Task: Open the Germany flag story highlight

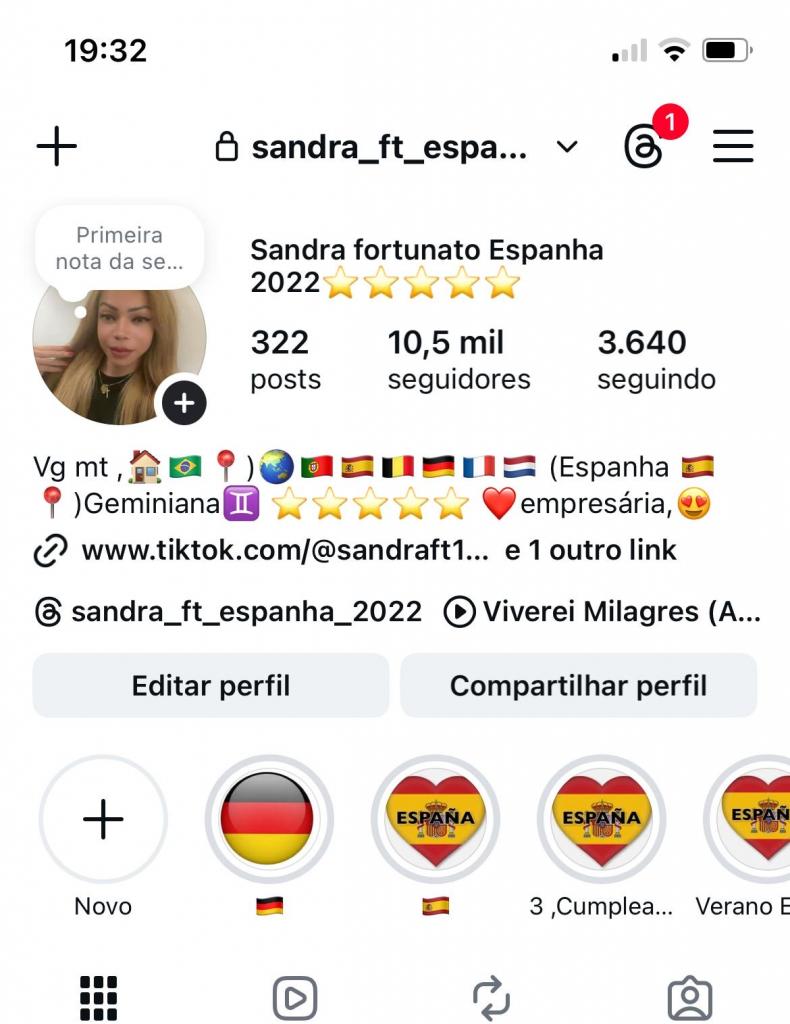Action: click(x=268, y=818)
